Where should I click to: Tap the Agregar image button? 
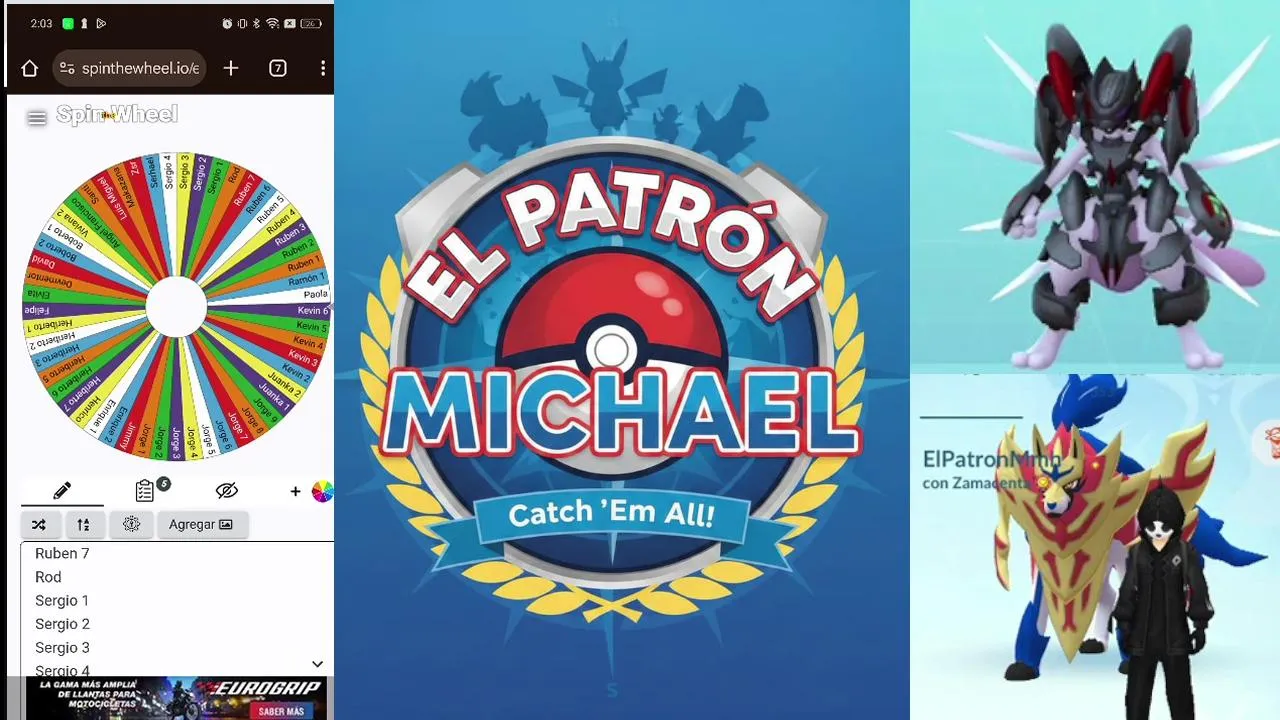[x=201, y=524]
